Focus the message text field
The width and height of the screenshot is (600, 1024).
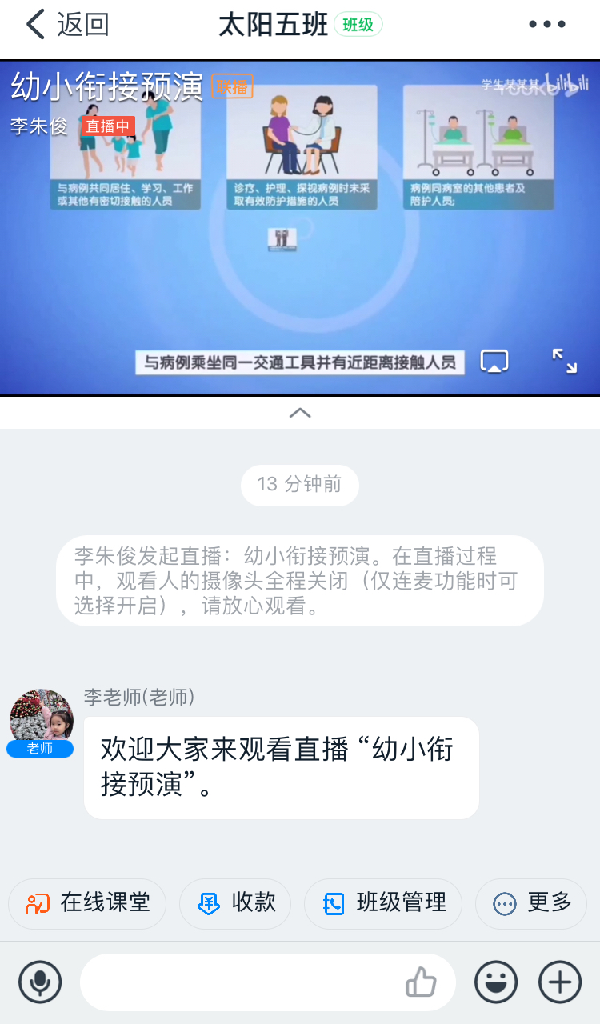coord(240,982)
